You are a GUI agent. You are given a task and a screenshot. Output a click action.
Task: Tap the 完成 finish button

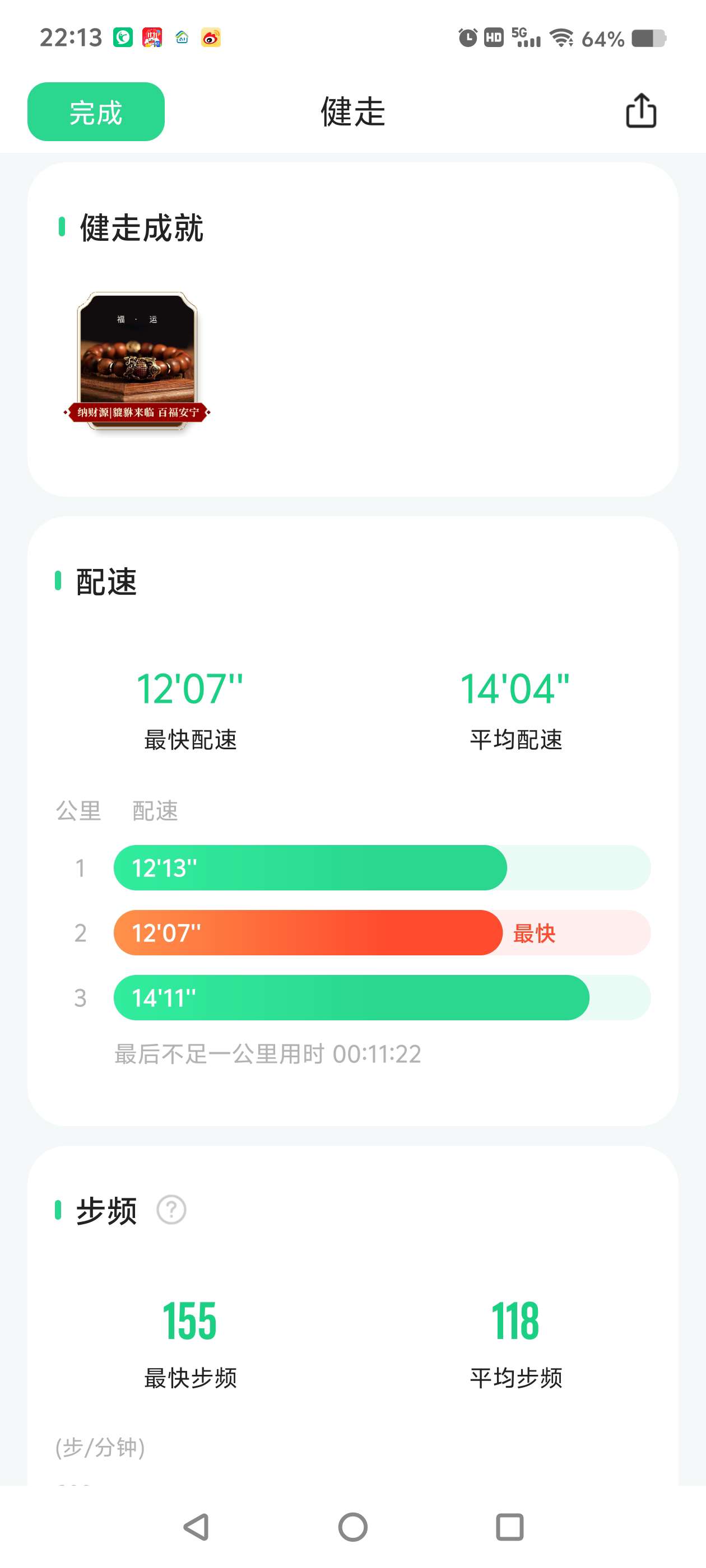(95, 112)
